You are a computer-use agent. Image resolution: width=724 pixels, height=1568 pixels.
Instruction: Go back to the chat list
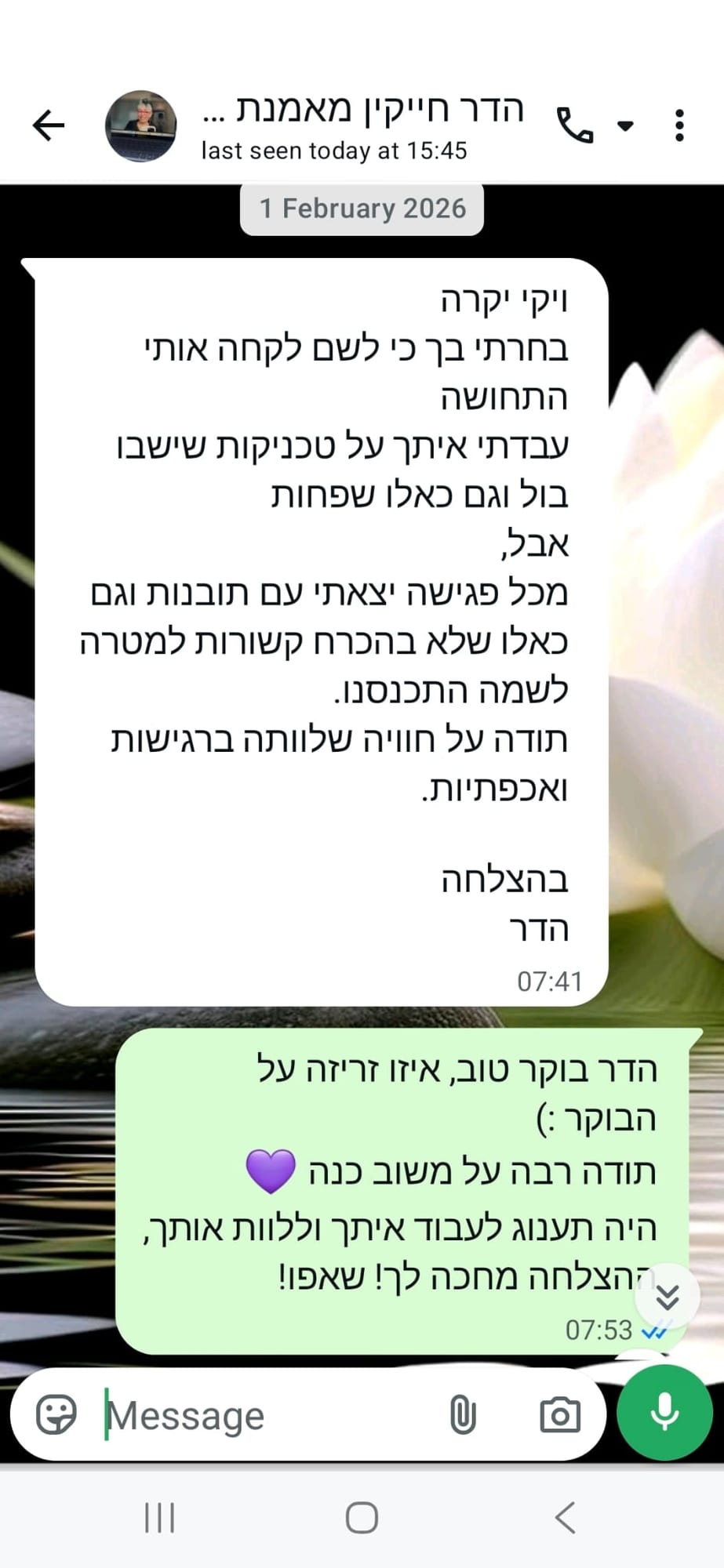(x=49, y=125)
